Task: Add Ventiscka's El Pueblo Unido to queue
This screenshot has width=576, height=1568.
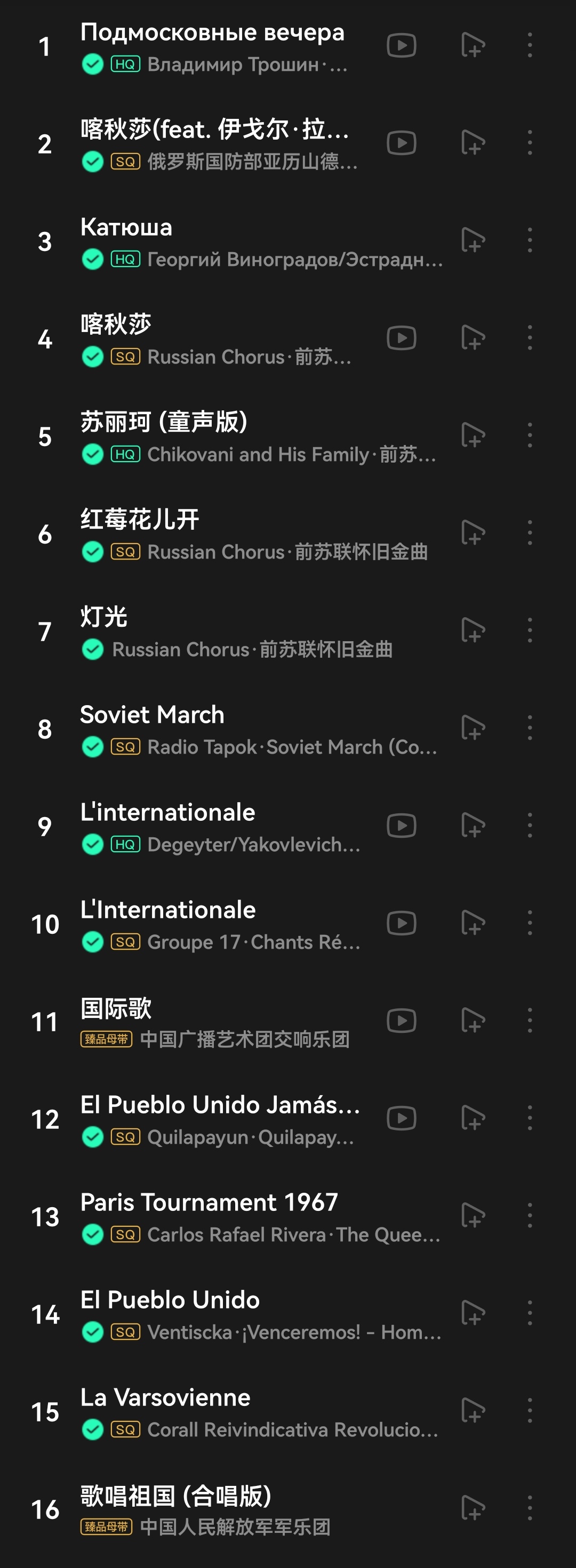Action: (473, 1313)
